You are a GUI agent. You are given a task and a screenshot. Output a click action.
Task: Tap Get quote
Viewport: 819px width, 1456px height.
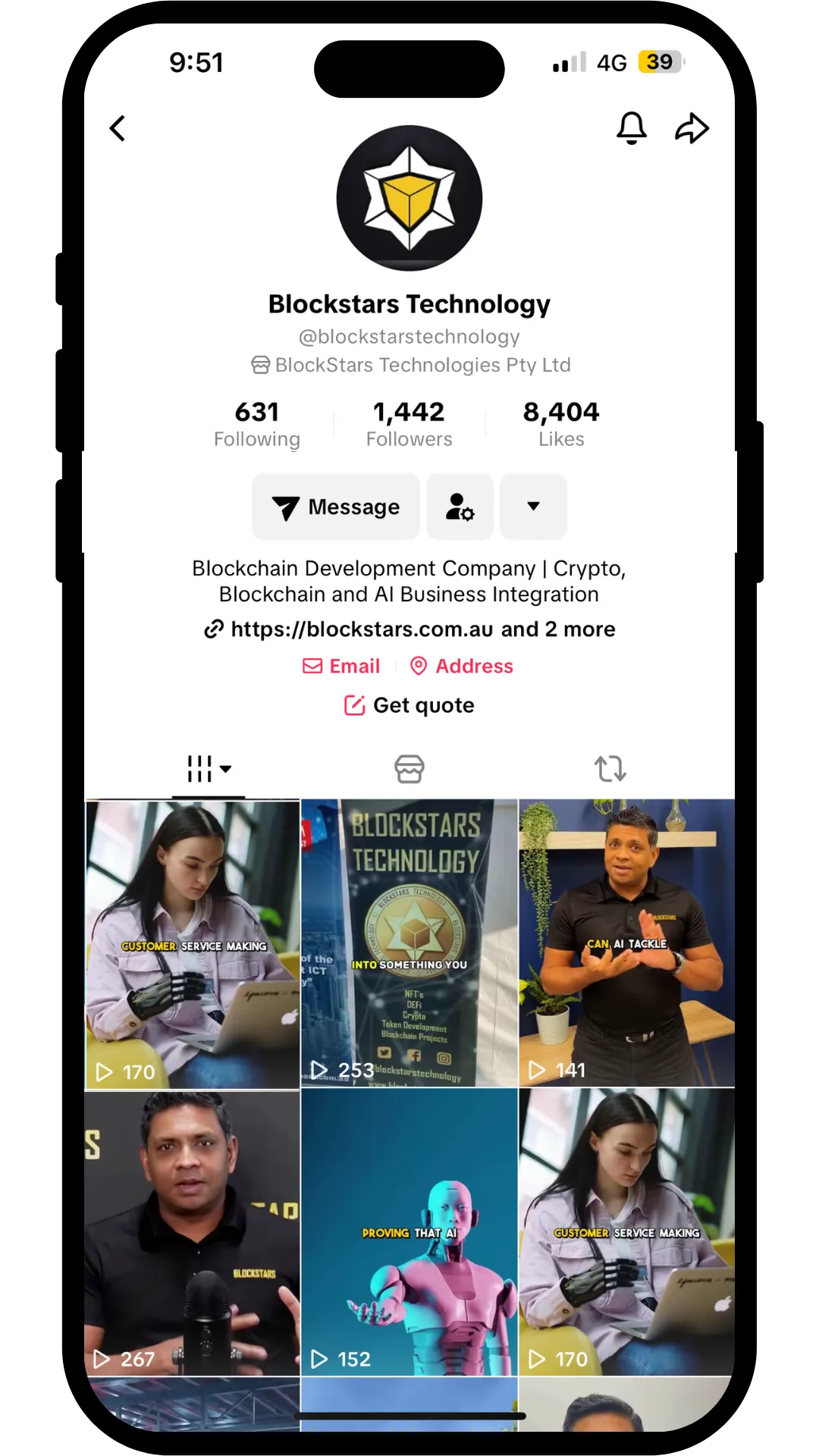[409, 705]
